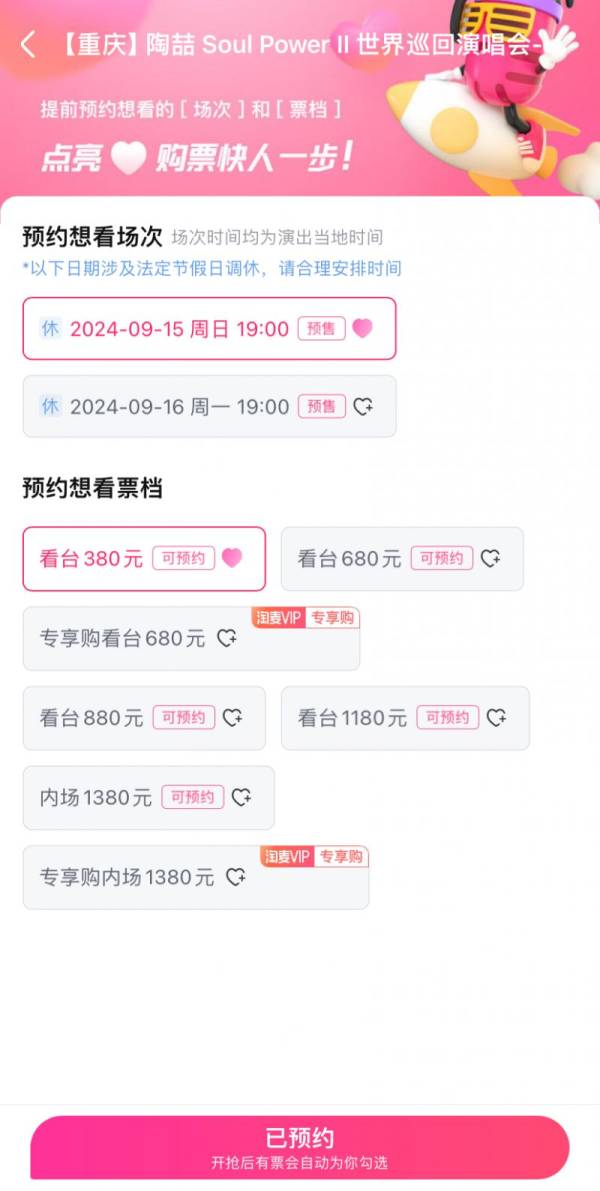Go back using the top-left arrow
This screenshot has width=600, height=1191.
(x=28, y=44)
